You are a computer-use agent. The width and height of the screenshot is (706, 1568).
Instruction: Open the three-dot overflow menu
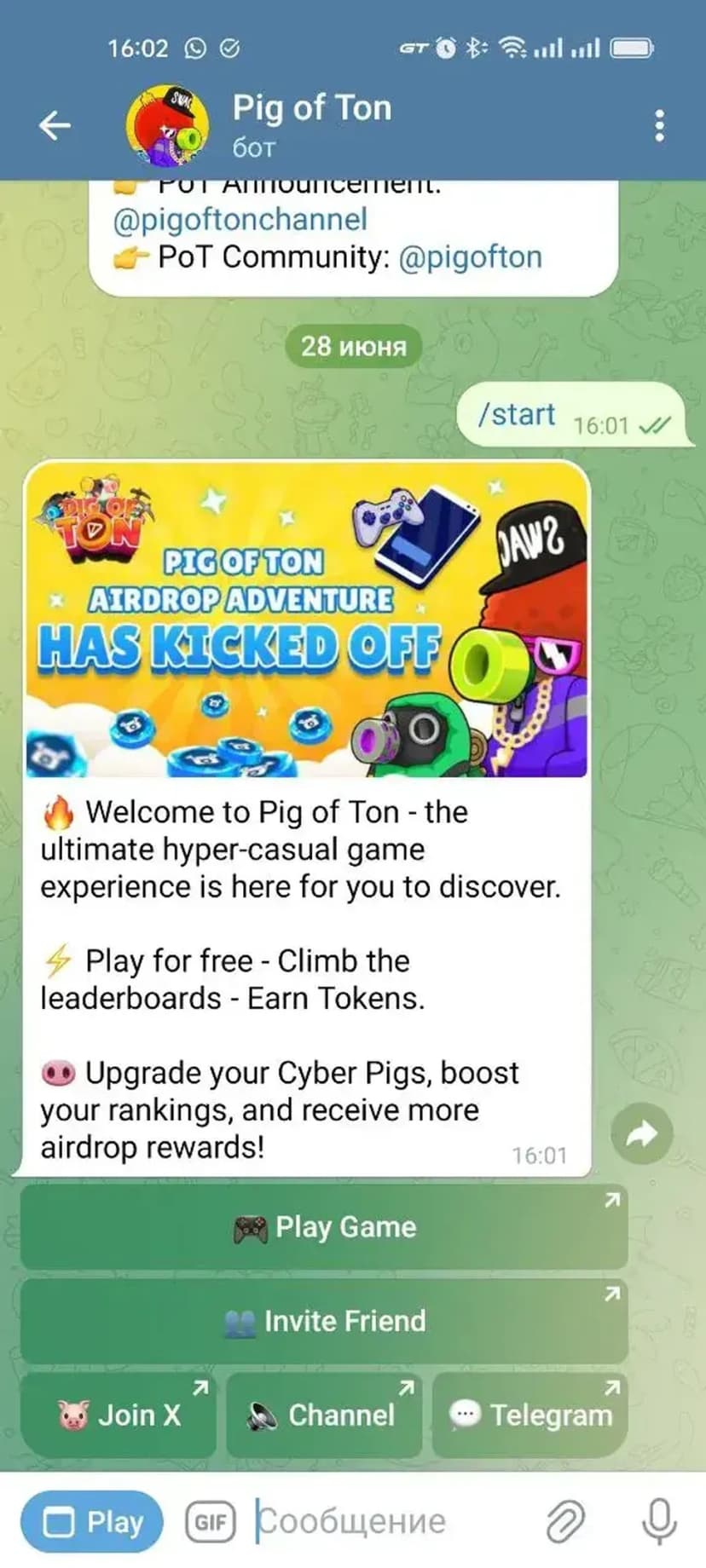click(x=658, y=125)
